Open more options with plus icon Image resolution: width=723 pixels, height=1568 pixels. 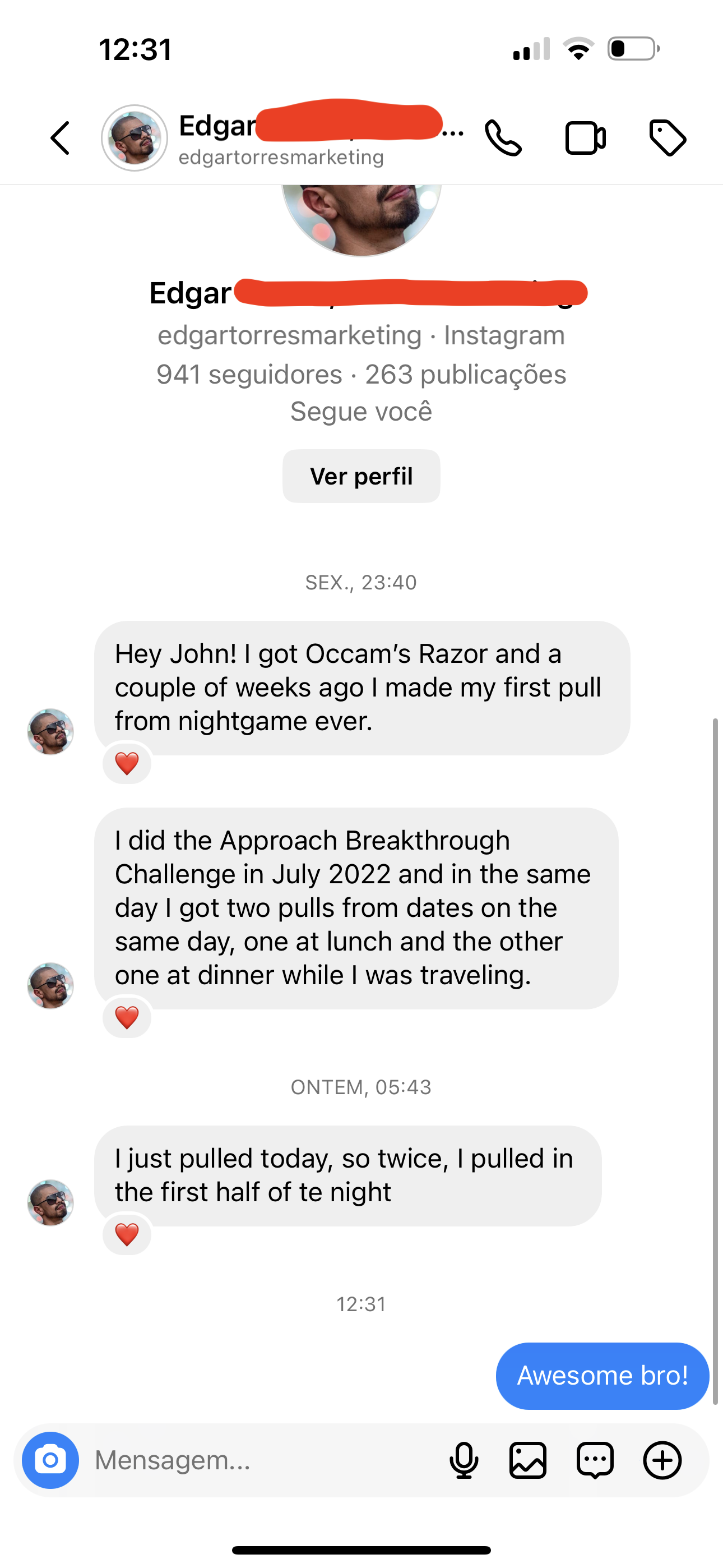pos(662,1460)
